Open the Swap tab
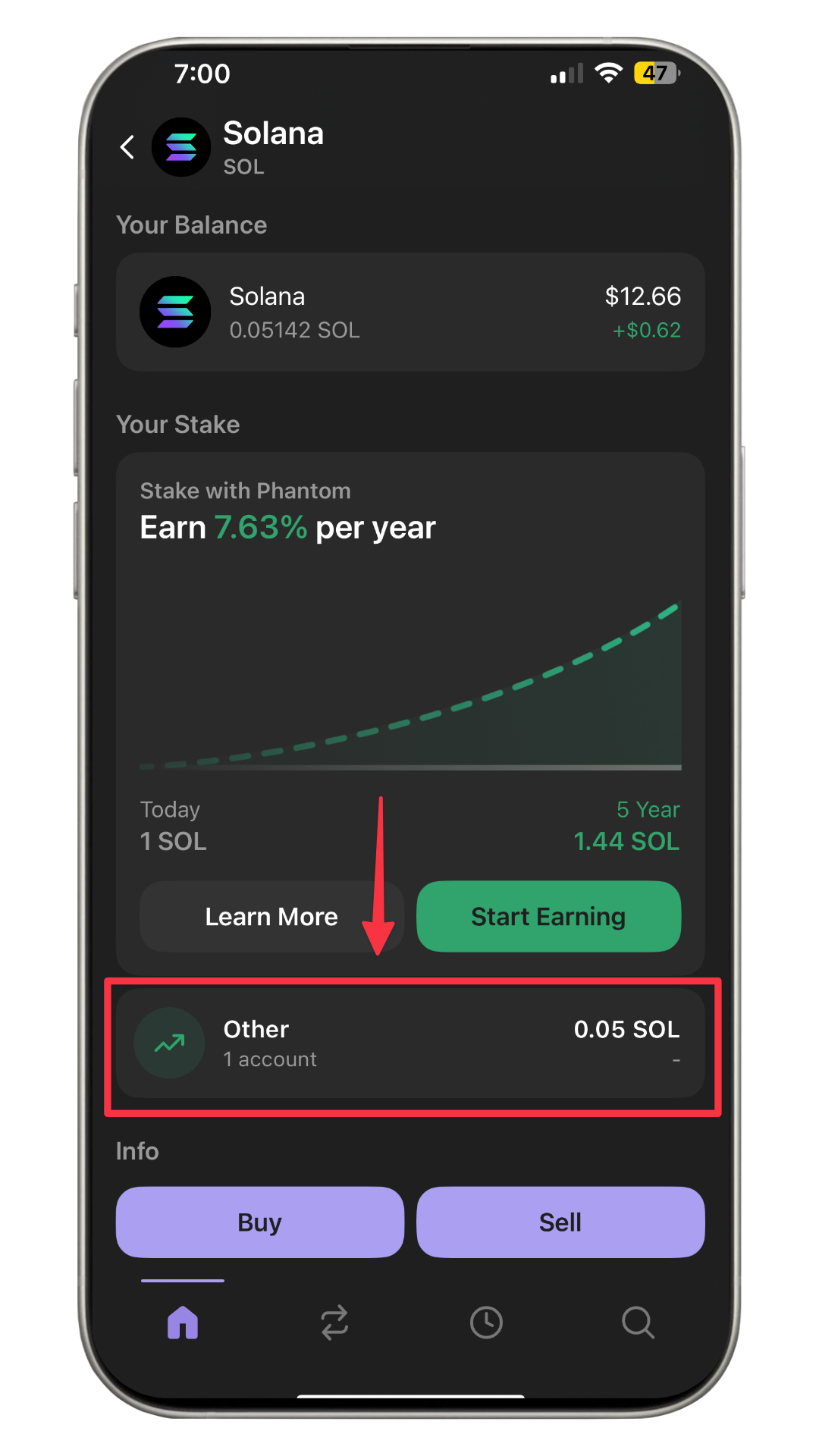 click(x=334, y=1323)
